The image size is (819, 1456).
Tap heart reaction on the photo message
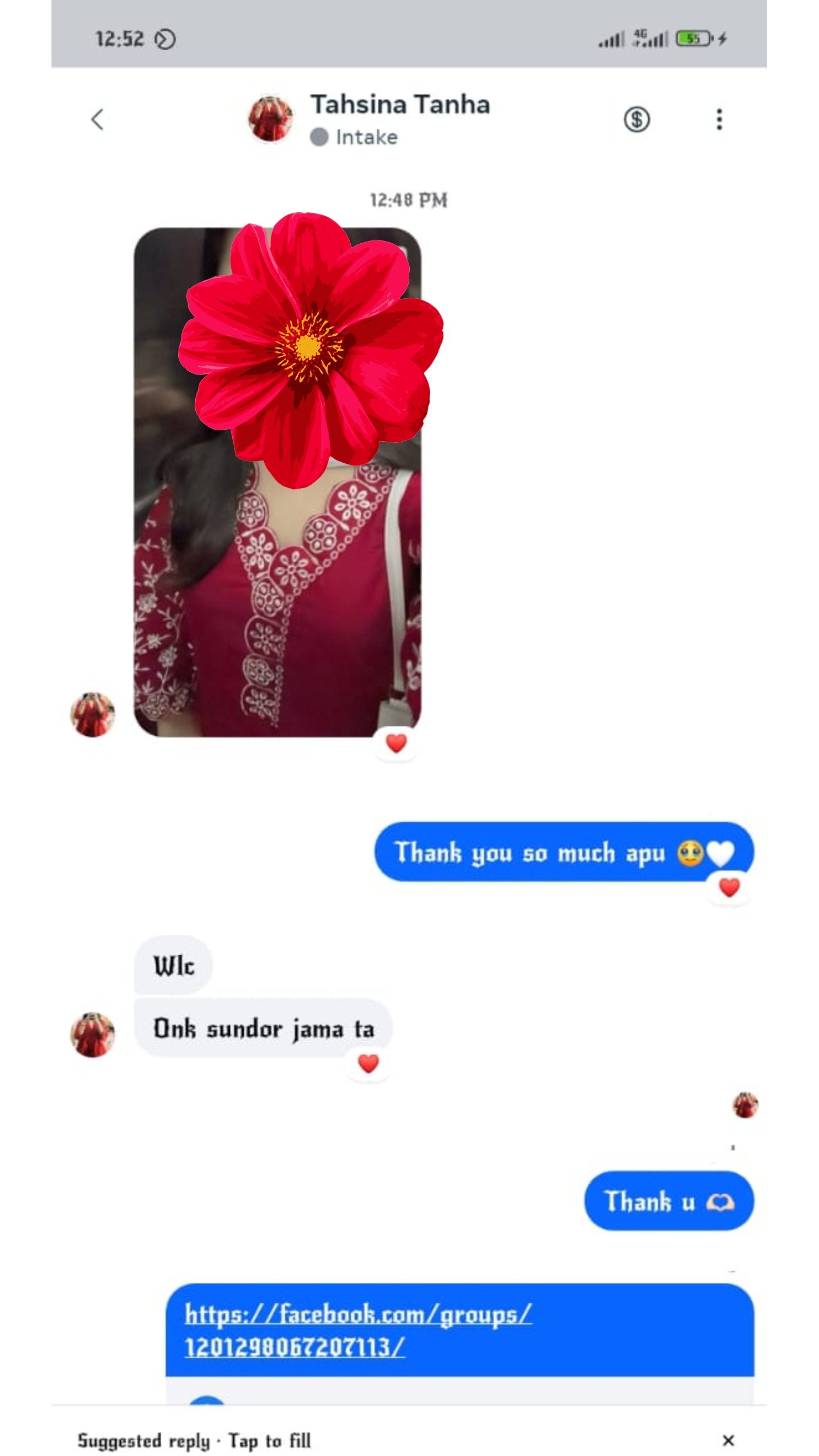point(395,743)
